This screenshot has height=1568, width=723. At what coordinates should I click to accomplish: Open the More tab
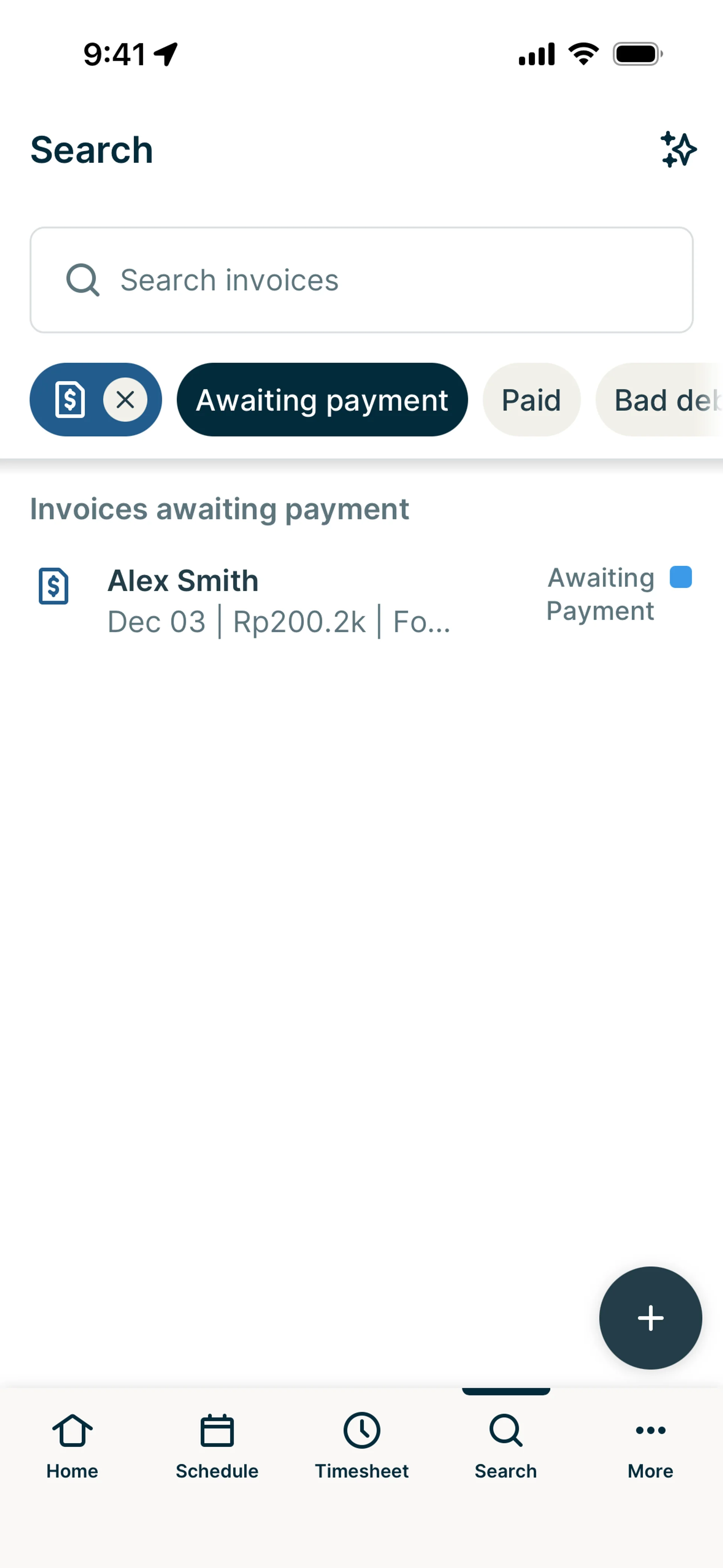[x=650, y=1446]
